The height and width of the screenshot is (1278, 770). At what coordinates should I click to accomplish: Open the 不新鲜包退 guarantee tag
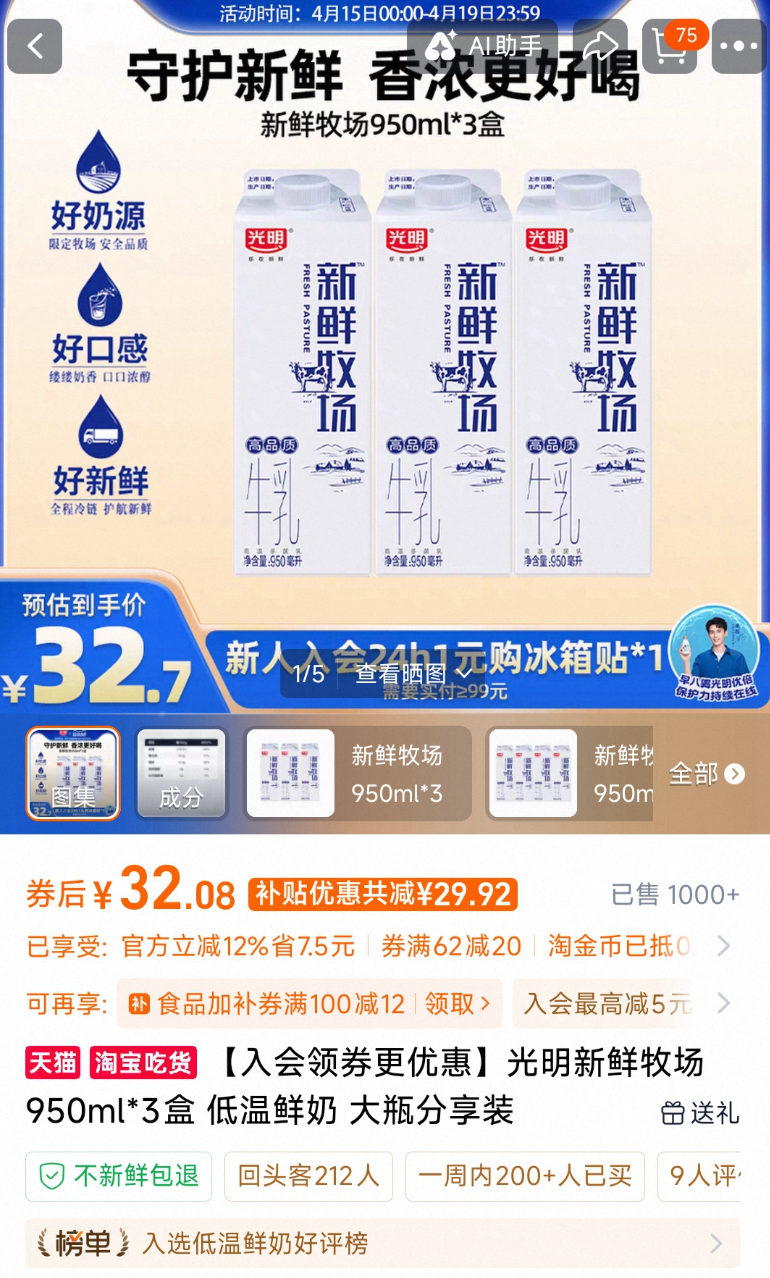click(x=118, y=1176)
